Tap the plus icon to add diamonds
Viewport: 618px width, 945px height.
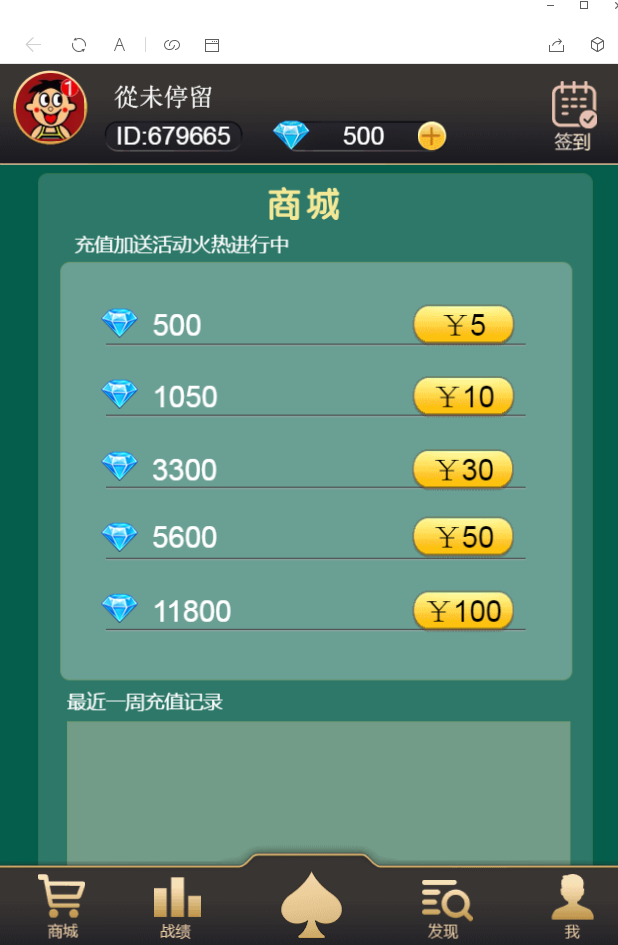[x=431, y=136]
